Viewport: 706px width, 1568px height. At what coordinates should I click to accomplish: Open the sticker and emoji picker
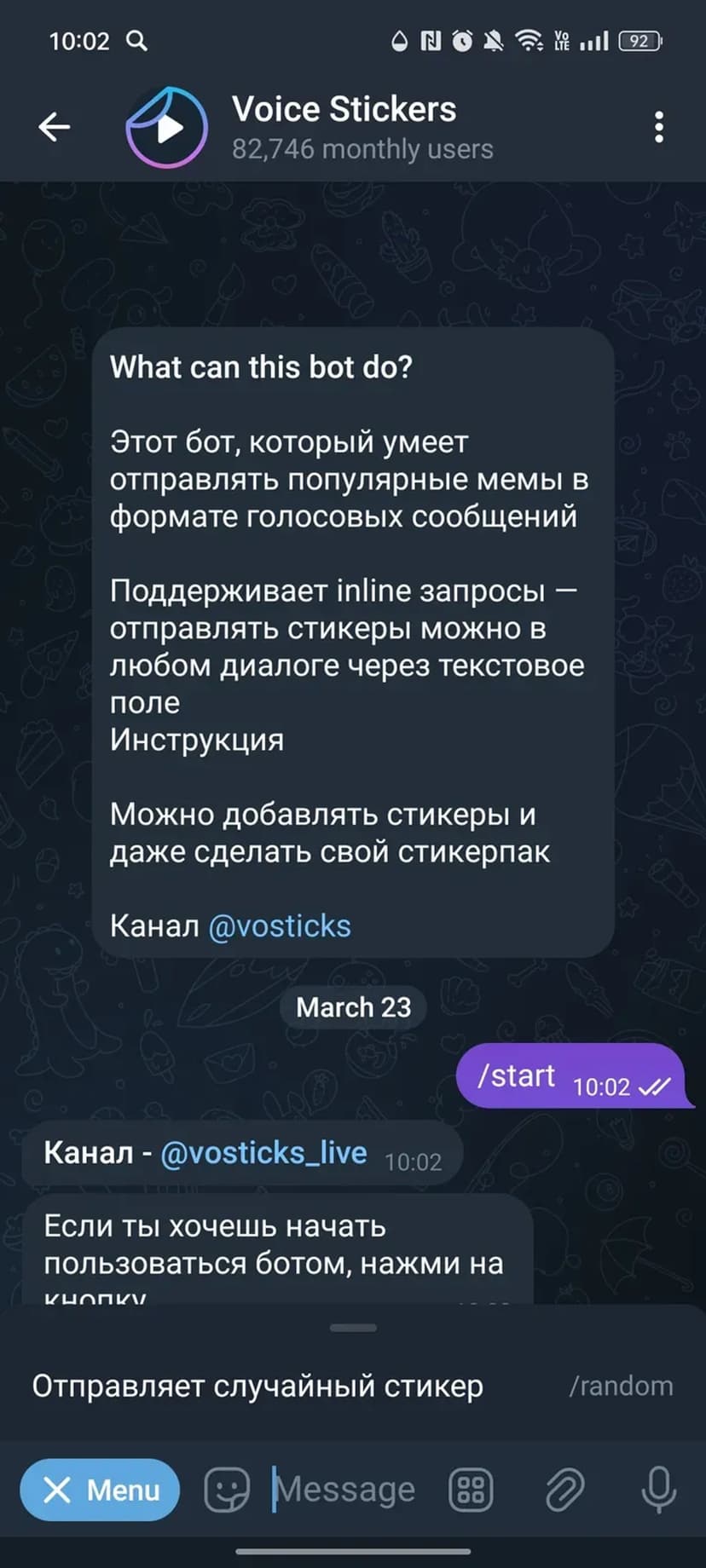click(x=227, y=1490)
